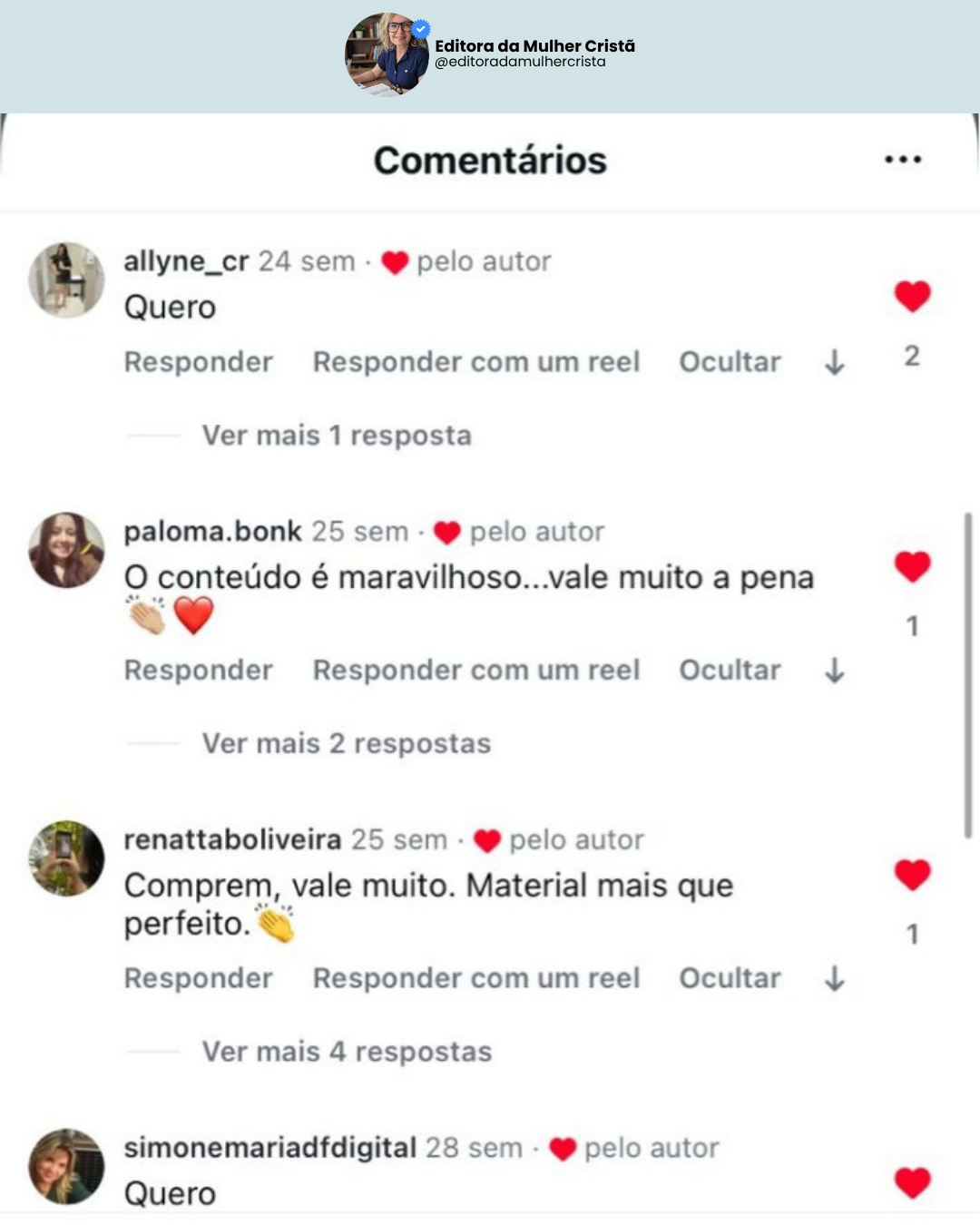The height and width of the screenshot is (1225, 980).
Task: Show Ver mais 4 respostas under renattaboliveira
Action: tap(346, 1052)
